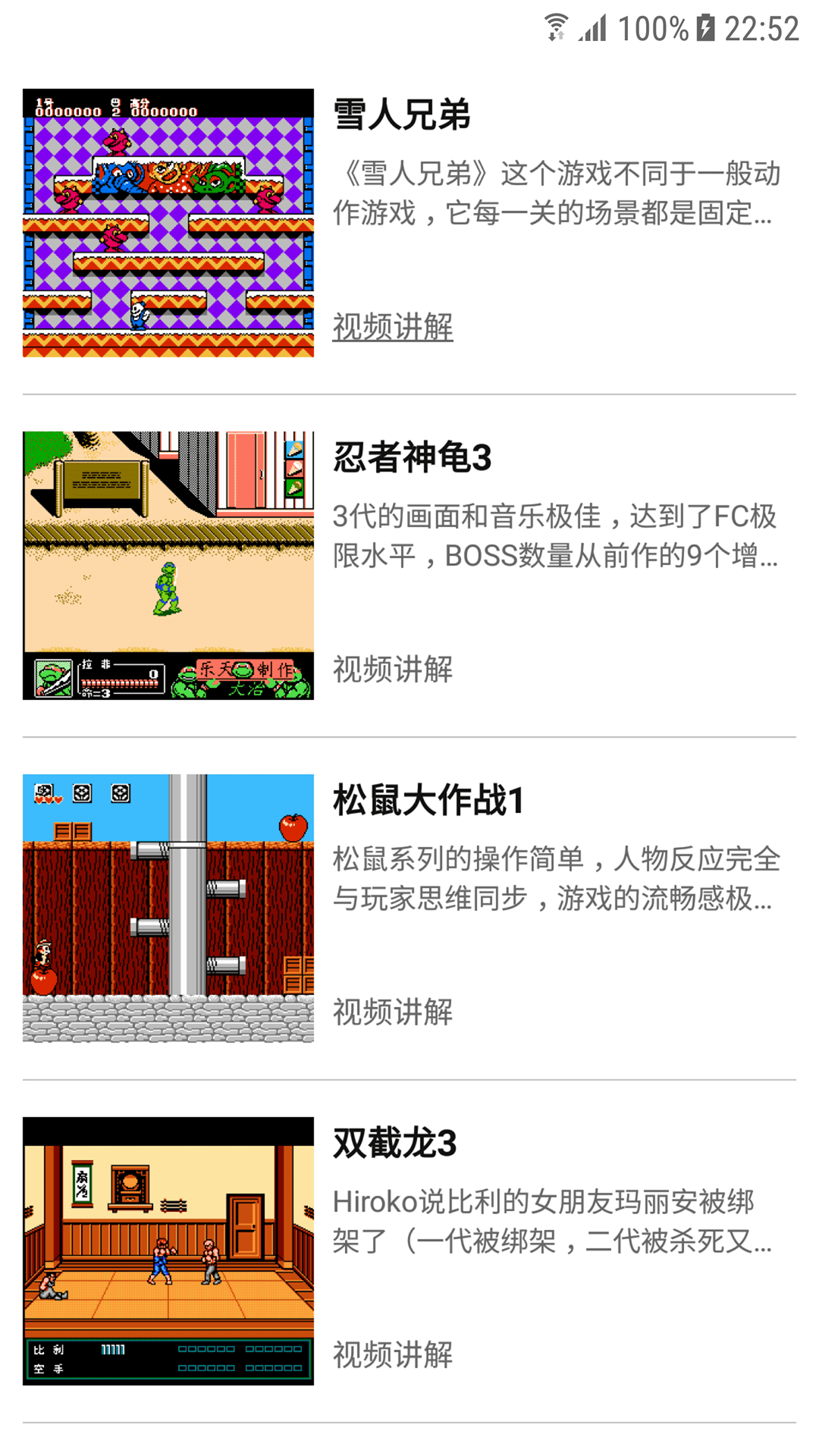Open the 视频讲解 link under 忍者神龟3
This screenshot has width=819, height=1456.
[392, 670]
